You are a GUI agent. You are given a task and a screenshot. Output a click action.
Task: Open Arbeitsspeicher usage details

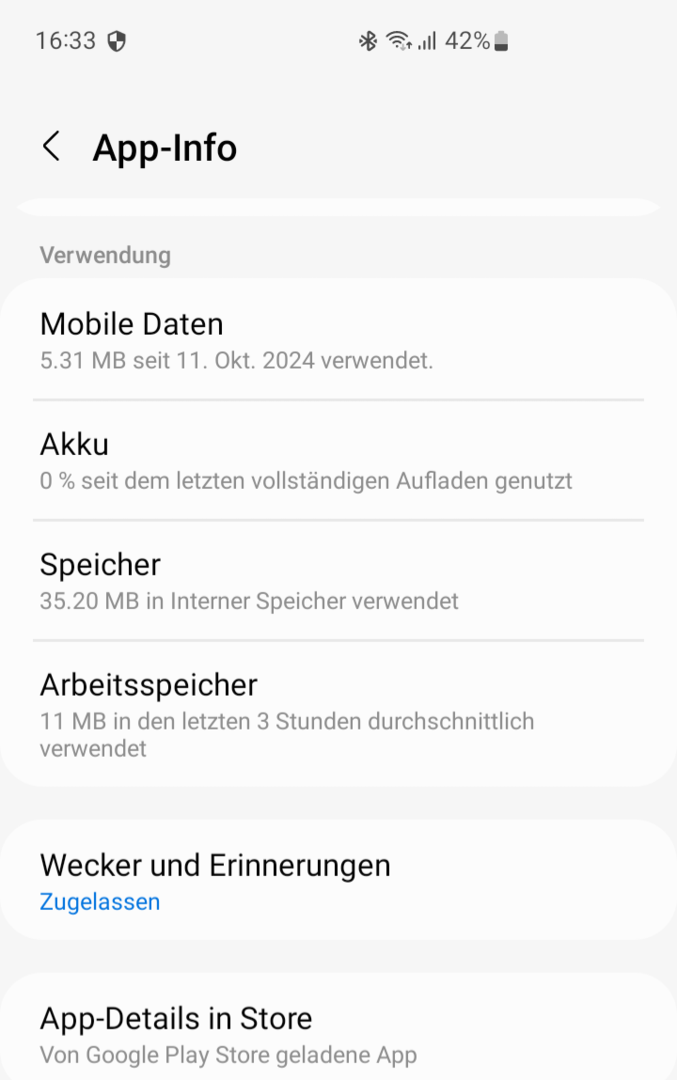(338, 714)
